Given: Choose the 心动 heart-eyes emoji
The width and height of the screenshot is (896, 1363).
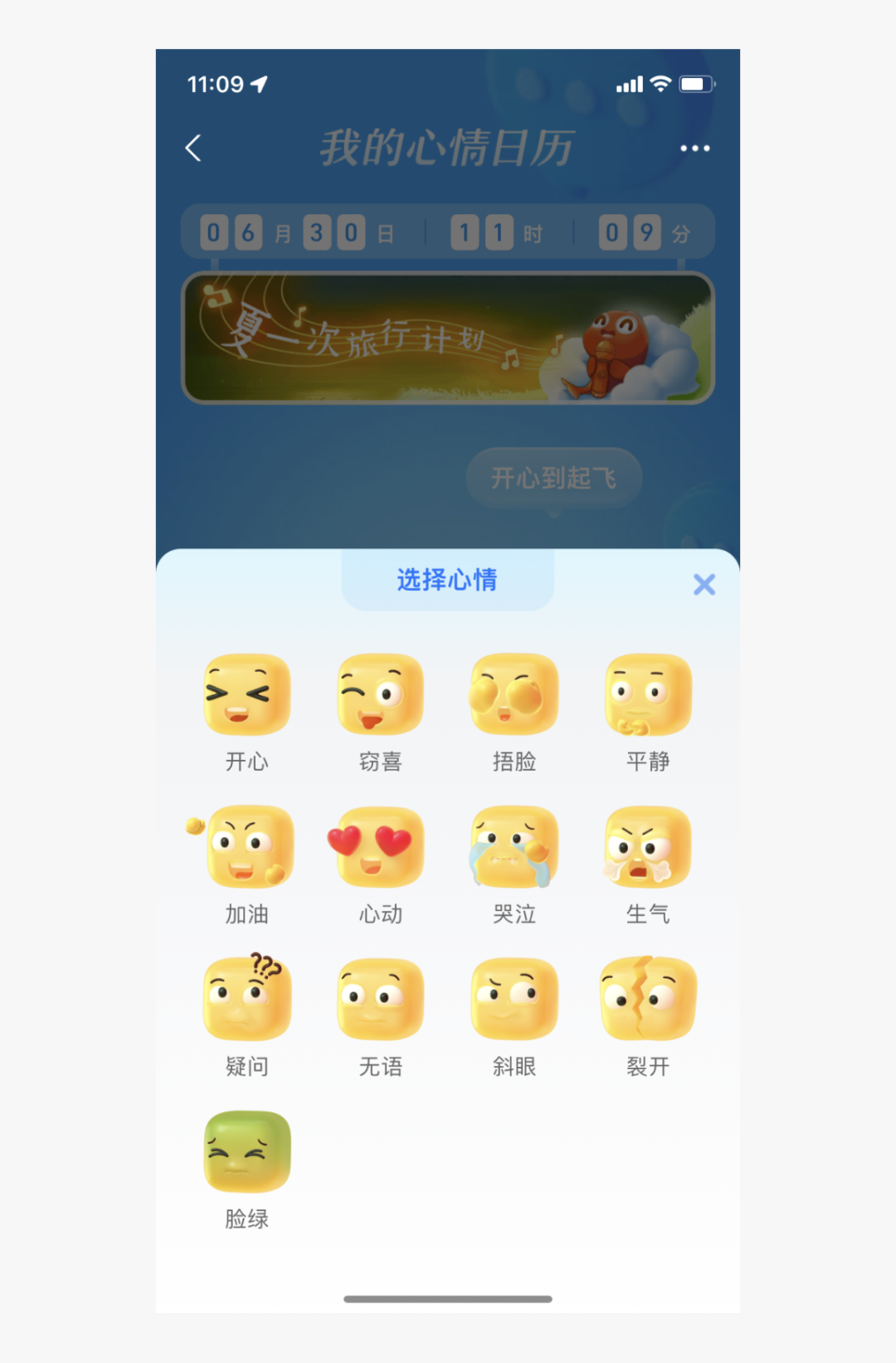Looking at the screenshot, I should tap(380, 846).
